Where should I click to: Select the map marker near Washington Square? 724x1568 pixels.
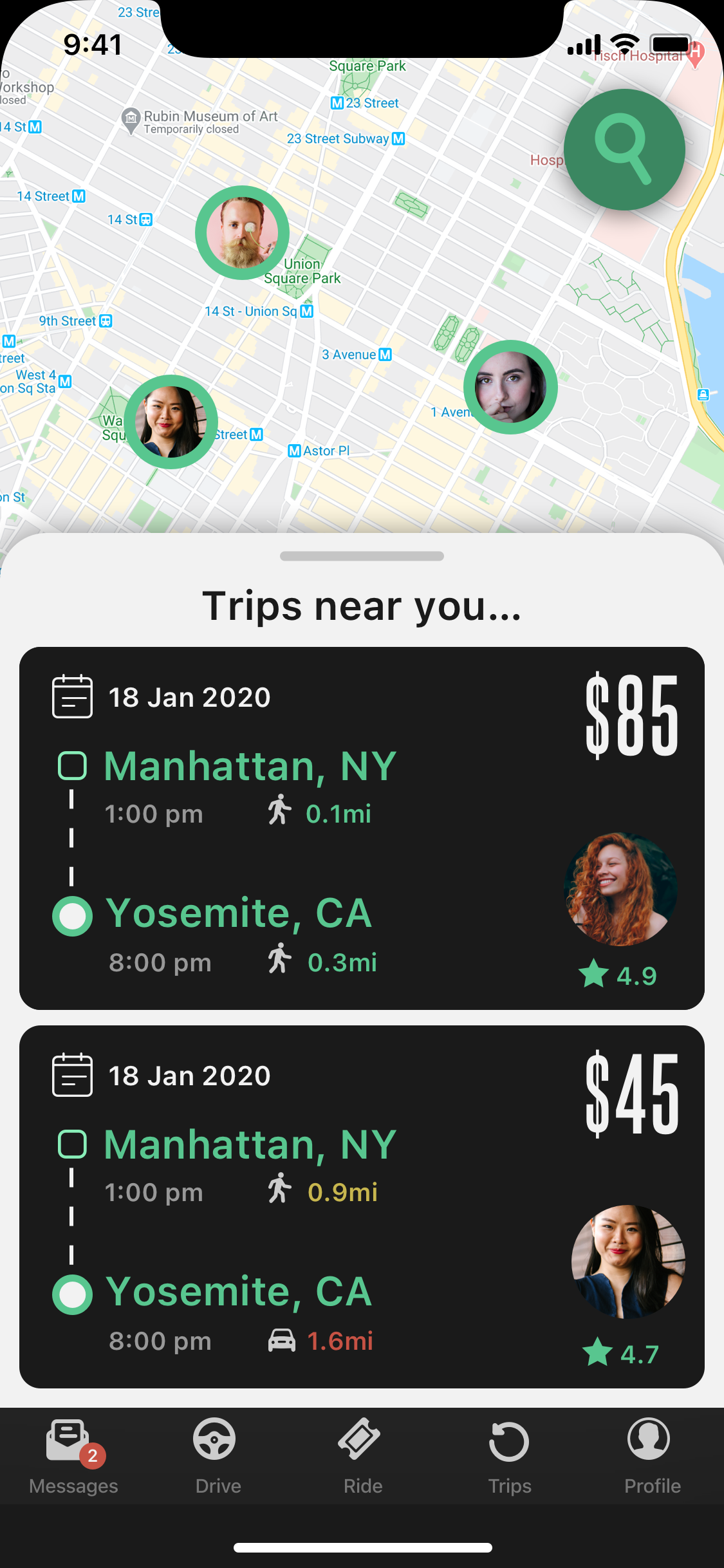pos(171,422)
